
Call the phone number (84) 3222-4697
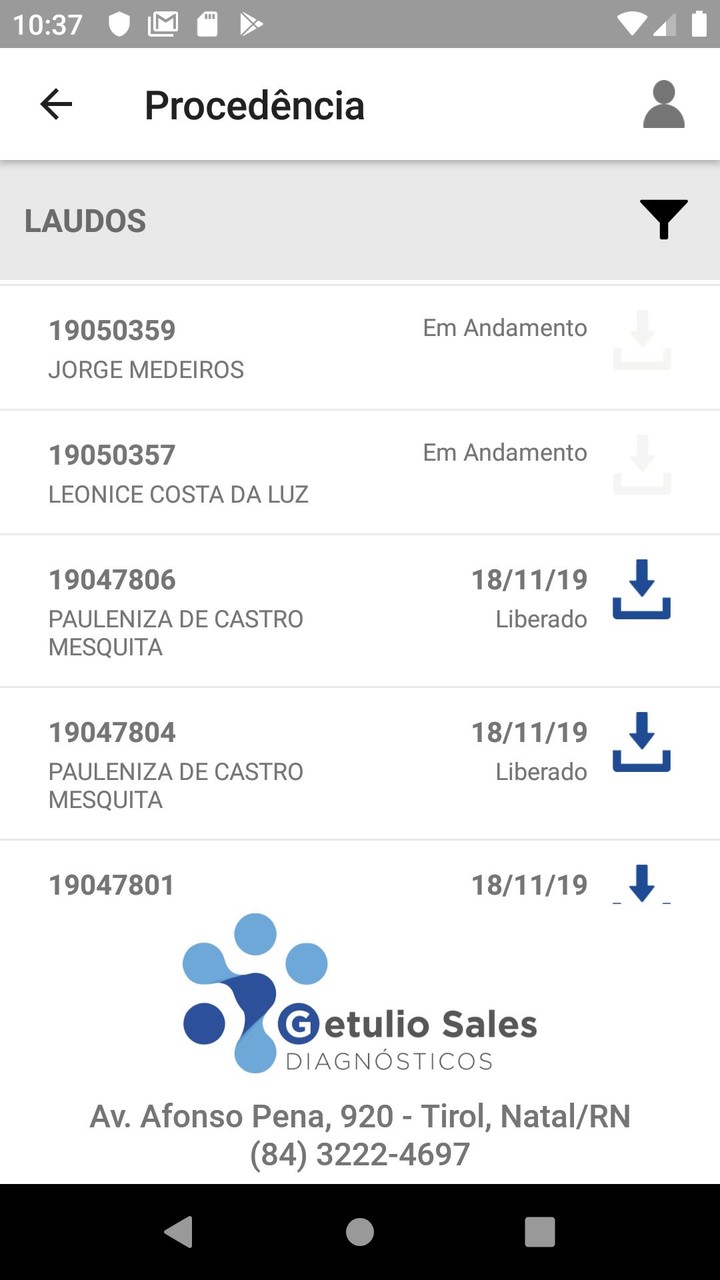point(360,1152)
